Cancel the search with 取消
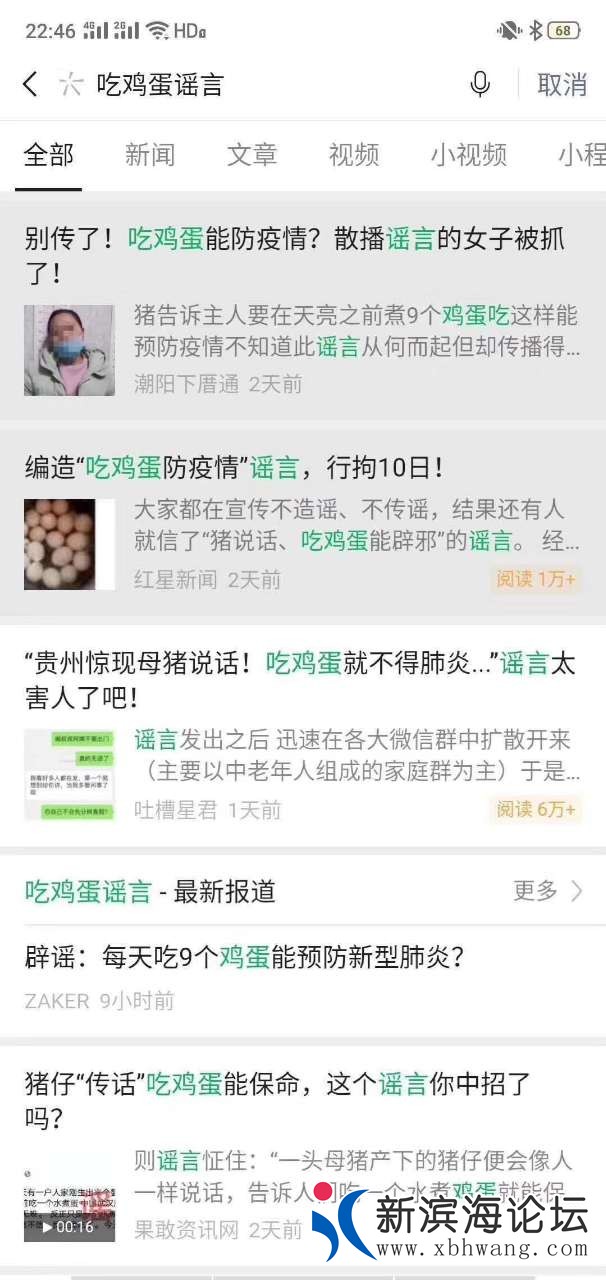 [x=561, y=85]
